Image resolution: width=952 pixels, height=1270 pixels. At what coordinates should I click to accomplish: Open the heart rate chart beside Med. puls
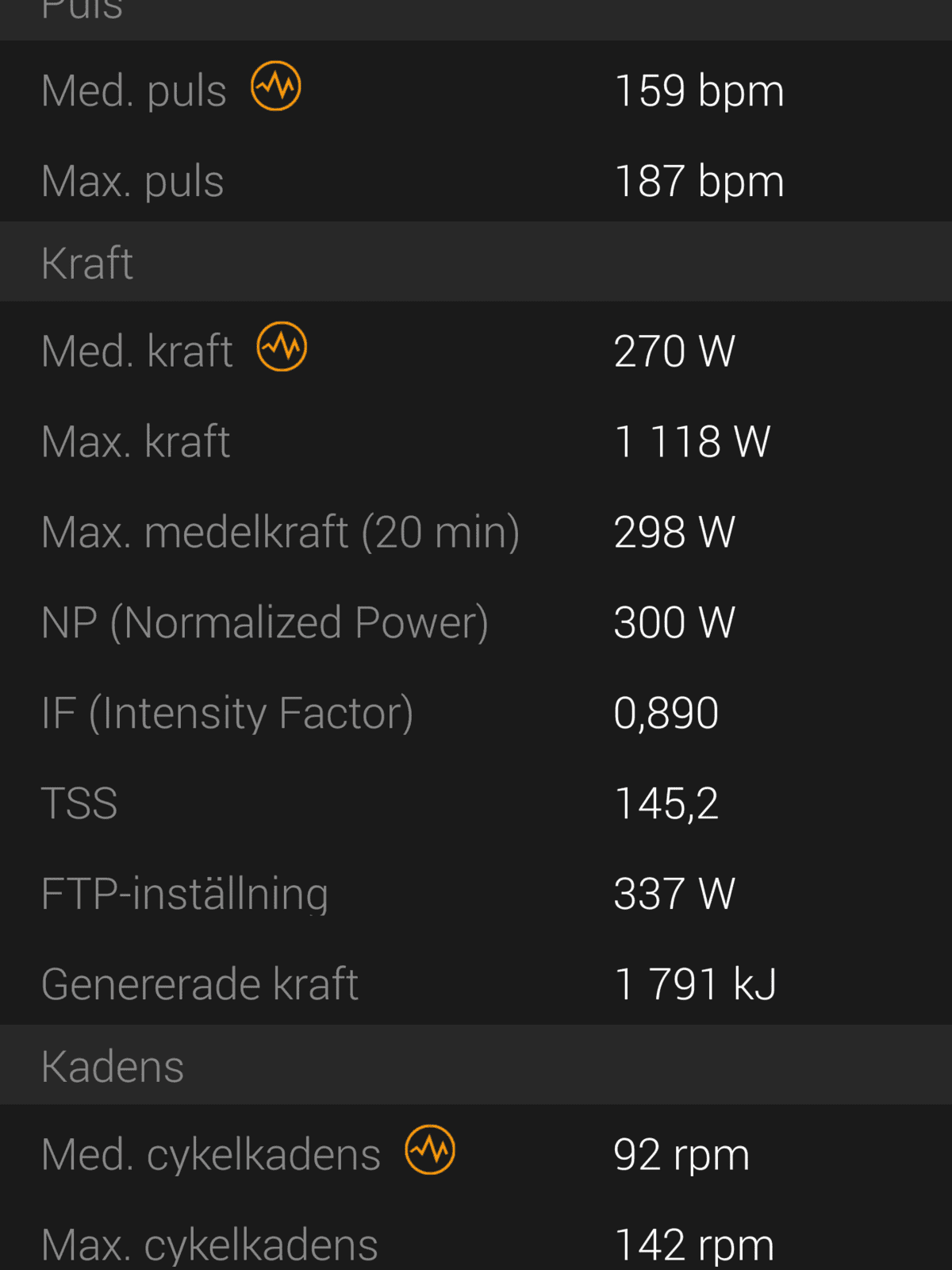click(x=275, y=86)
